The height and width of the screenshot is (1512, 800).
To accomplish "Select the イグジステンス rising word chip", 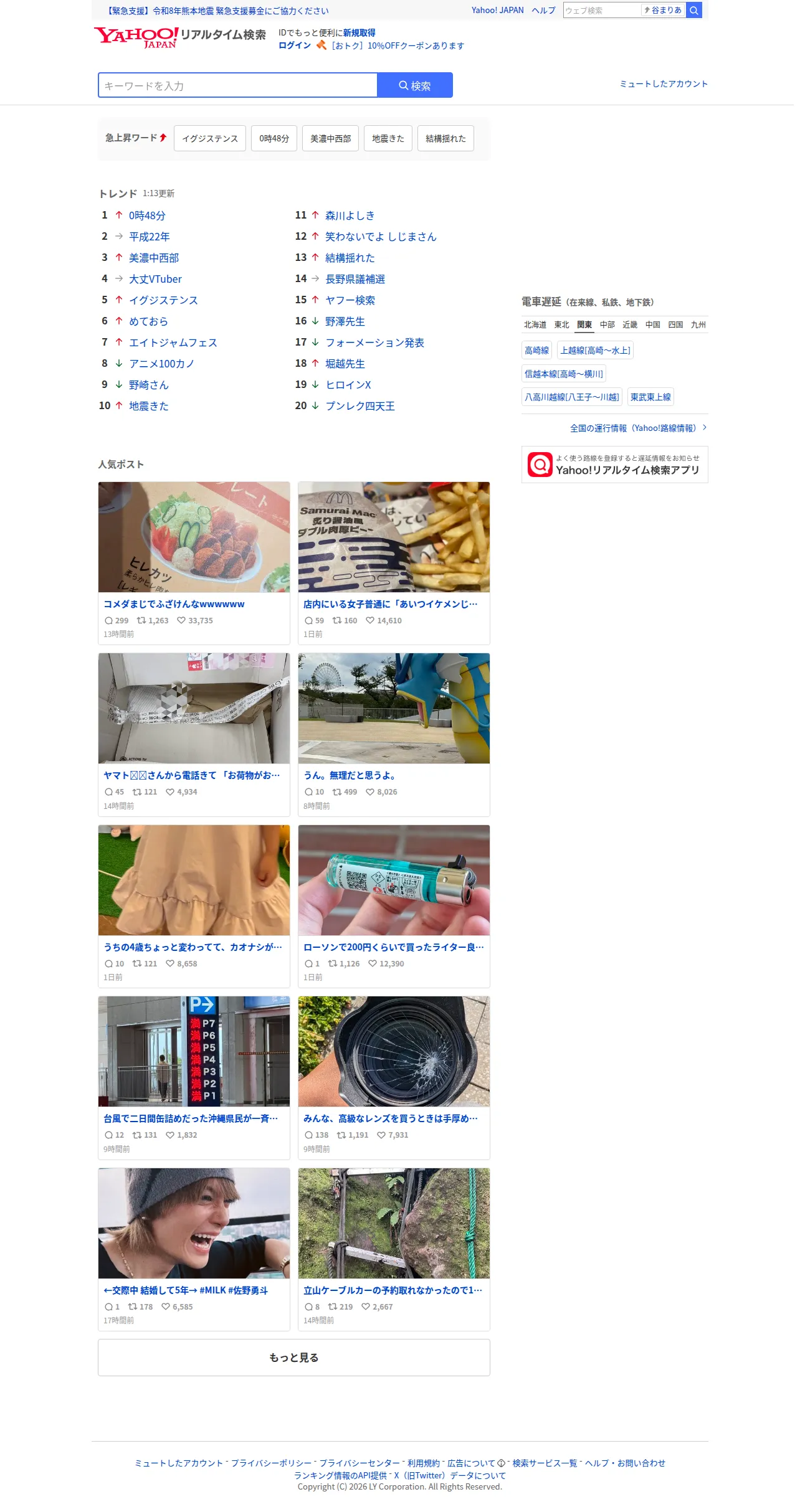I will coord(210,138).
